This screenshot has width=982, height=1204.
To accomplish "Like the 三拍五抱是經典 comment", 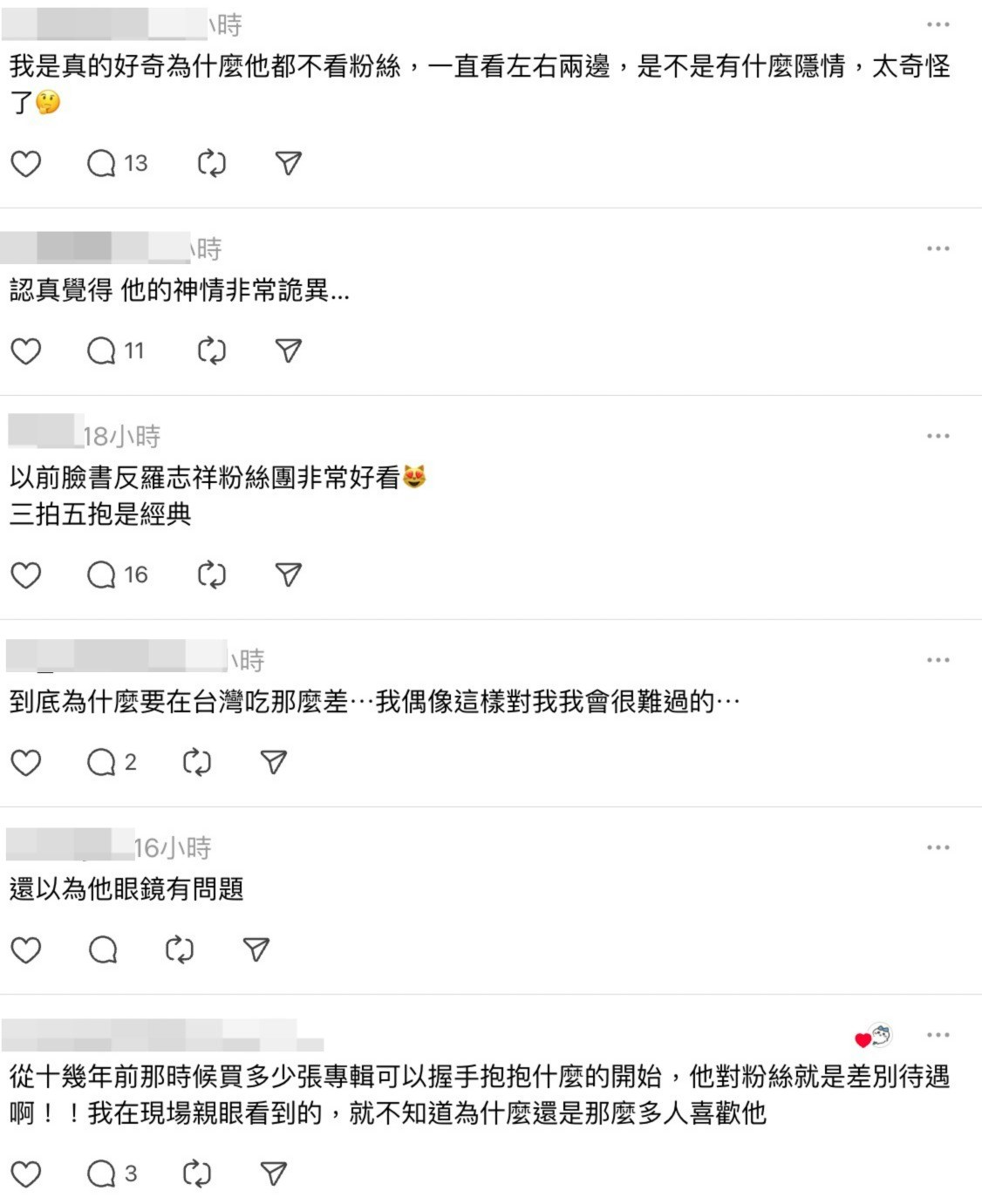I will [x=25, y=575].
